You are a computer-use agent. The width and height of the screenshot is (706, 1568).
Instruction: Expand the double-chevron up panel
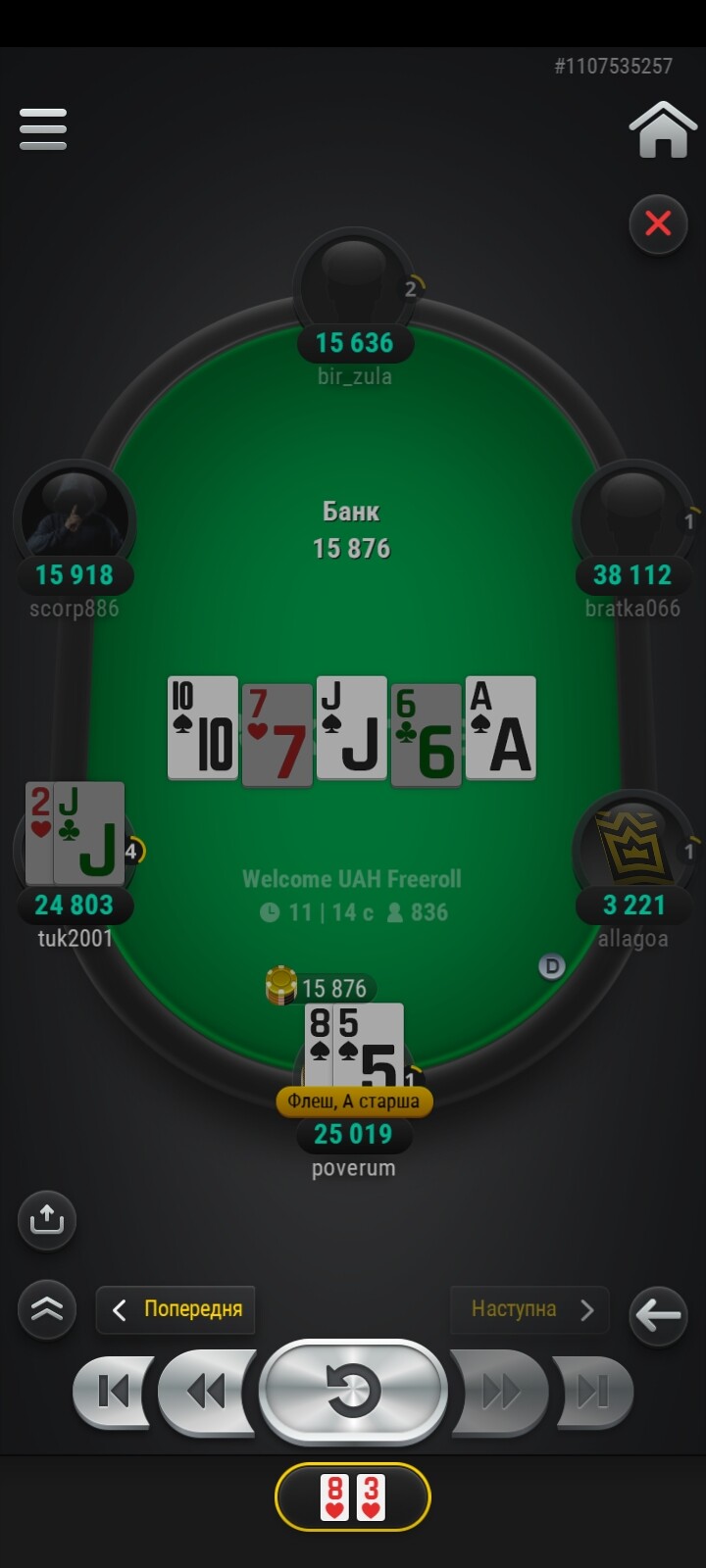[x=47, y=1309]
